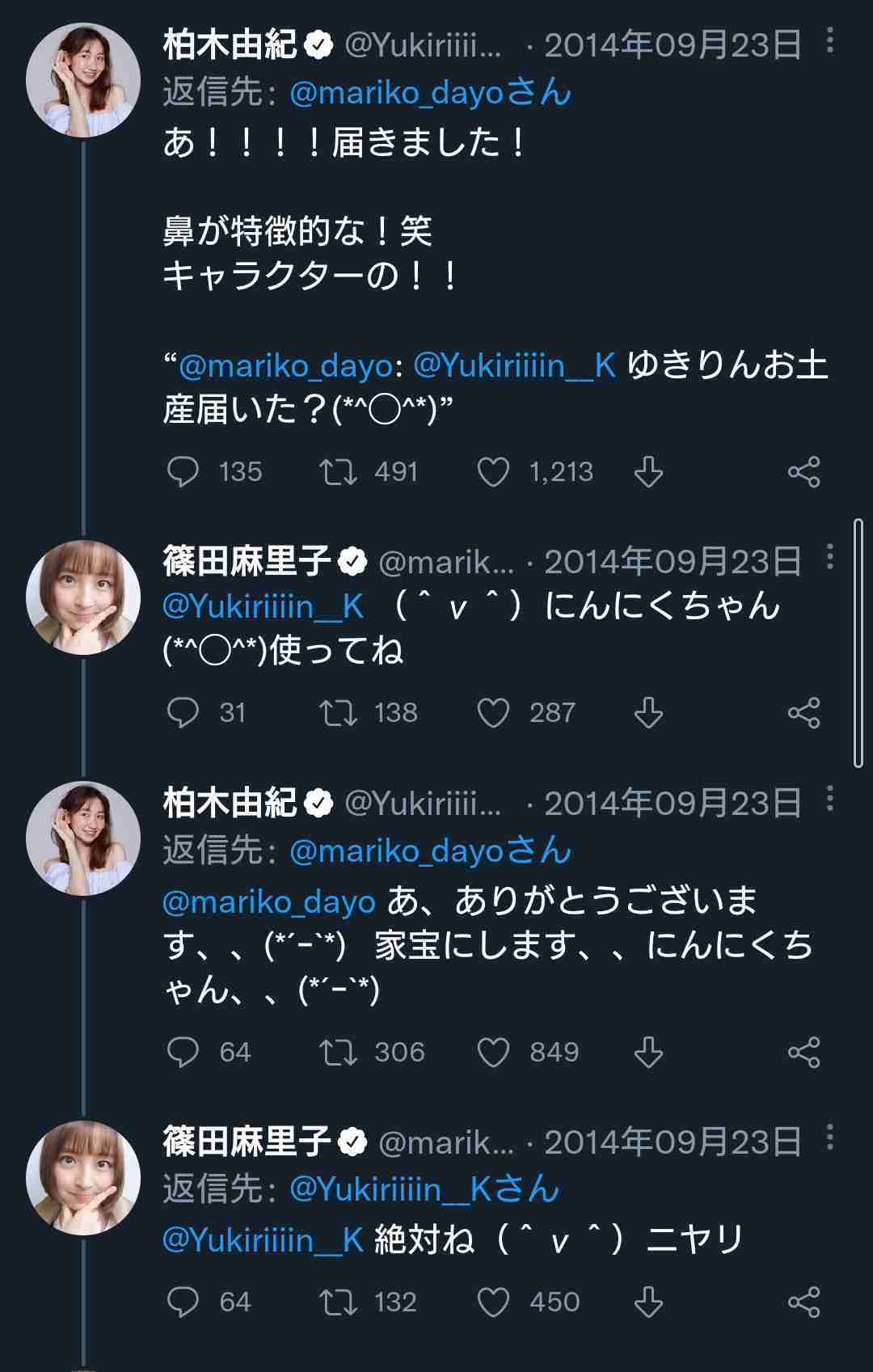The image size is (873, 1372).
Task: Open more options on the 家宝にします tweet
Action: click(829, 799)
